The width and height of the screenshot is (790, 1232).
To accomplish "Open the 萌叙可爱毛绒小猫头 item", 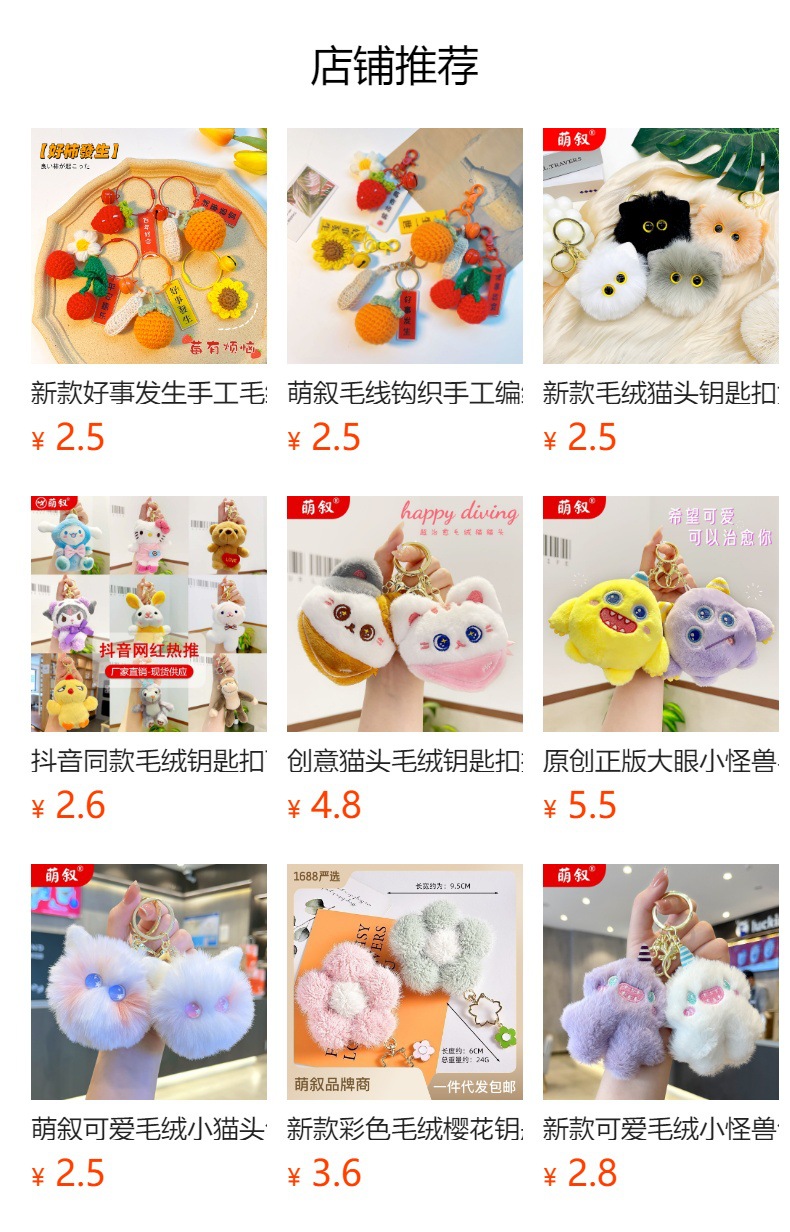I will (x=148, y=982).
